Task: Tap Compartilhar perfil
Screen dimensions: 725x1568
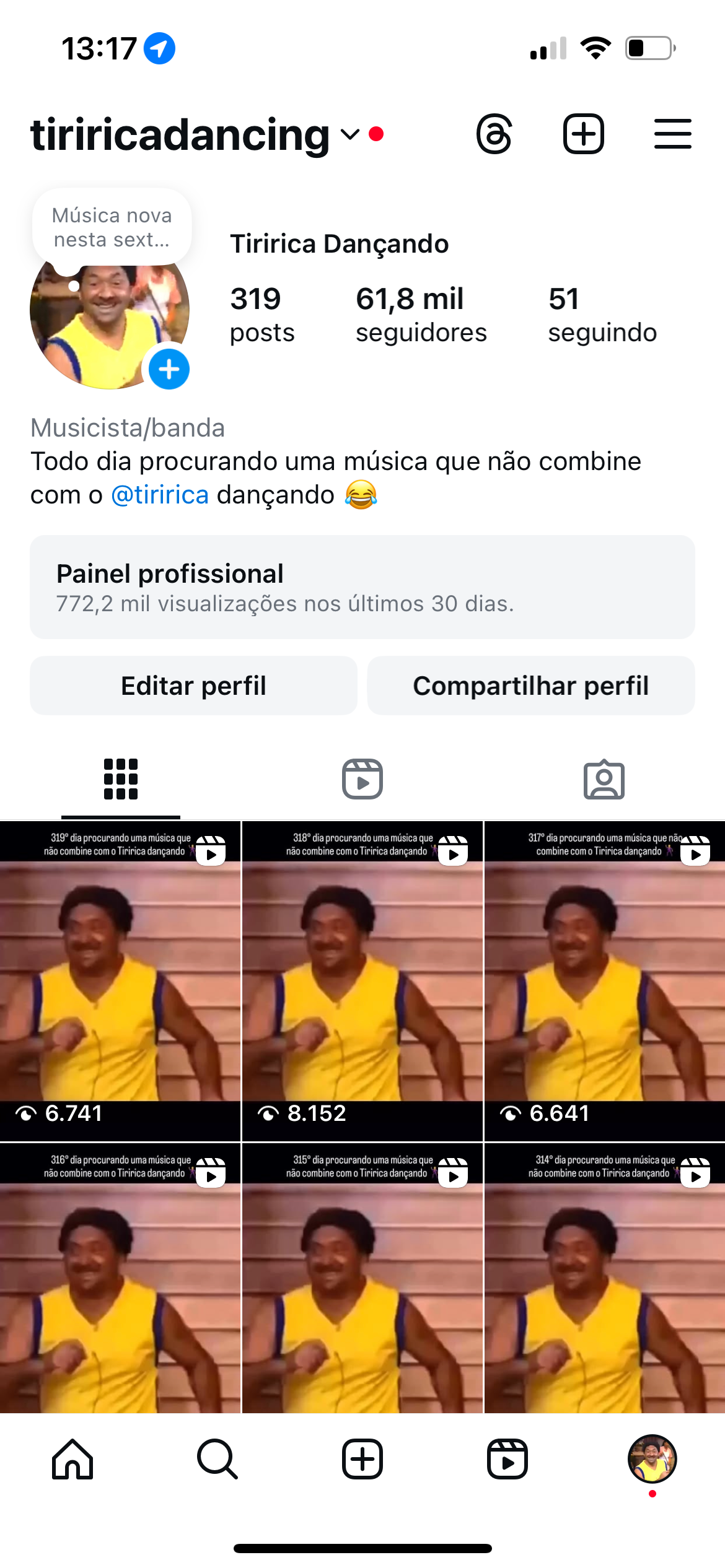Action: tap(531, 686)
